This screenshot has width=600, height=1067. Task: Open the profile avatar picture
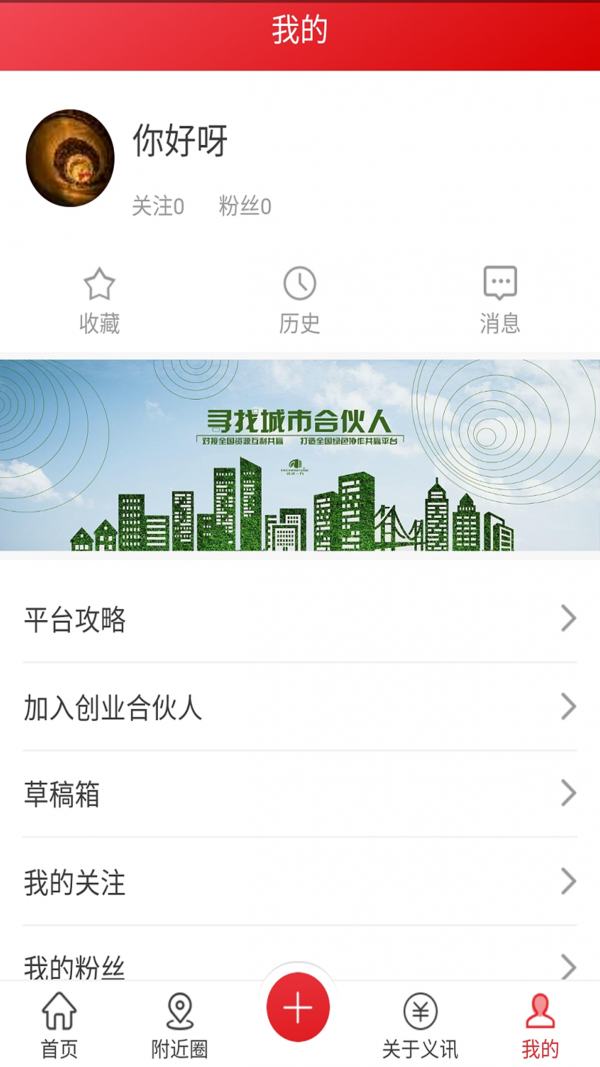tap(70, 158)
